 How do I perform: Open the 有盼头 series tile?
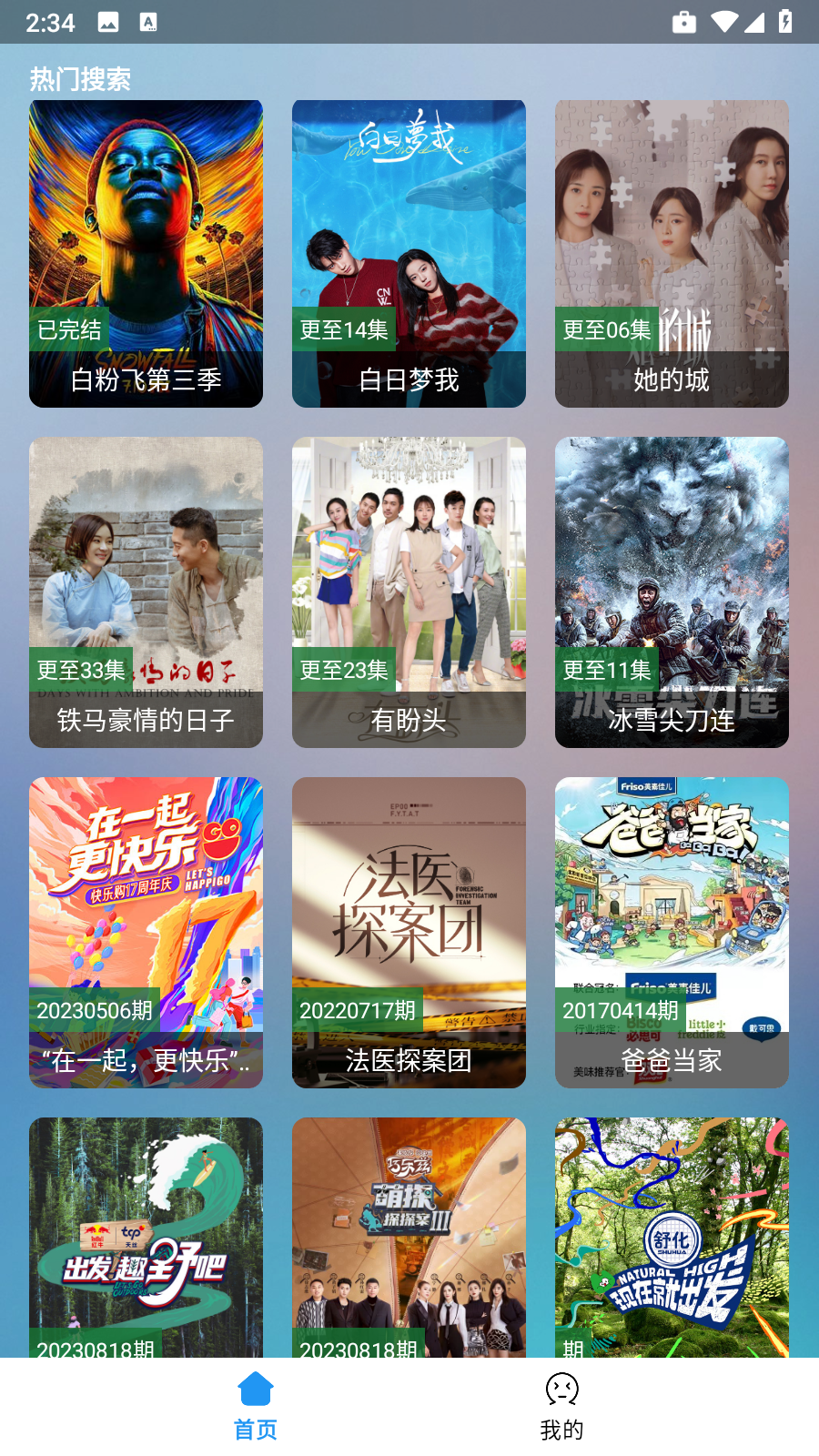coord(409,591)
